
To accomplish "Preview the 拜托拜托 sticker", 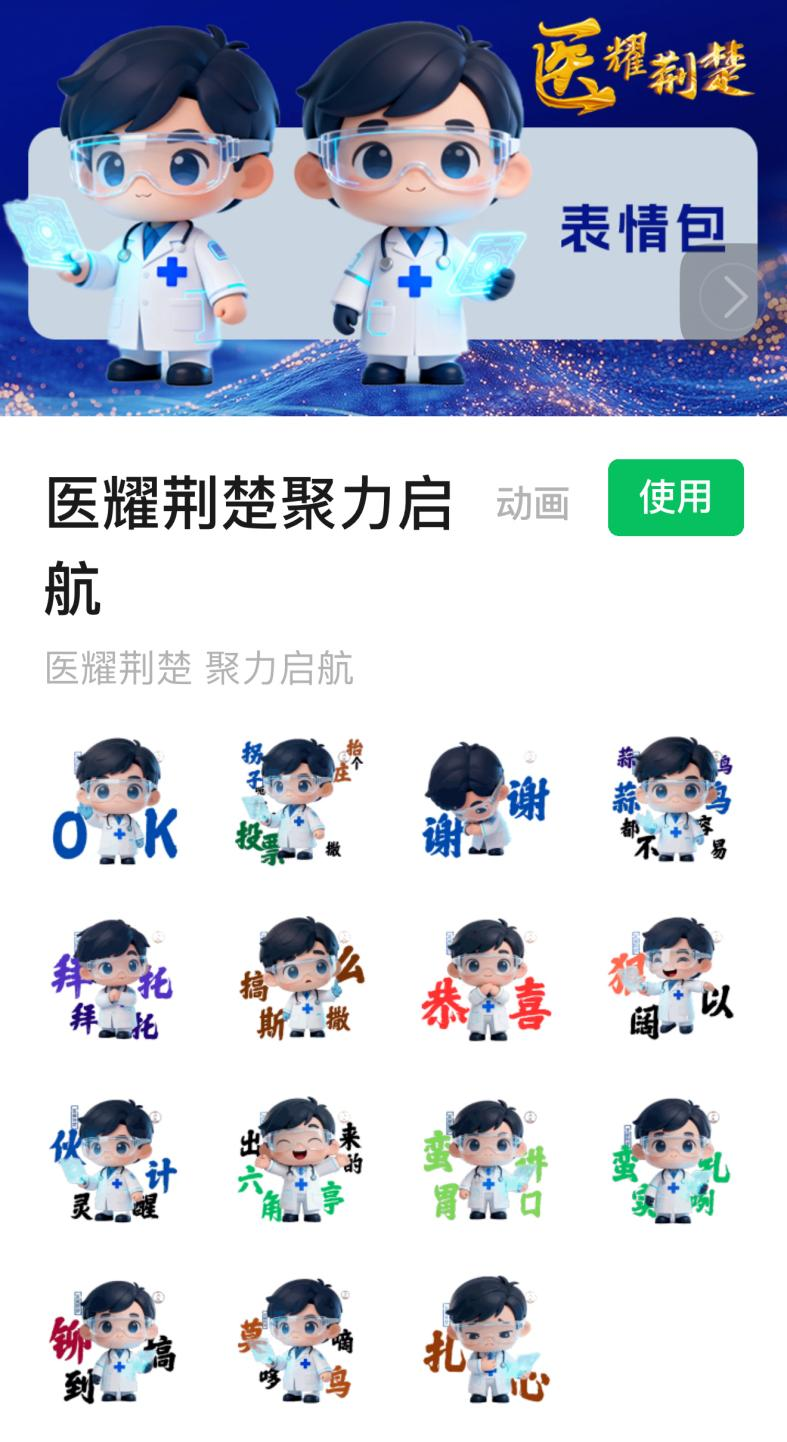I will pyautogui.click(x=115, y=980).
